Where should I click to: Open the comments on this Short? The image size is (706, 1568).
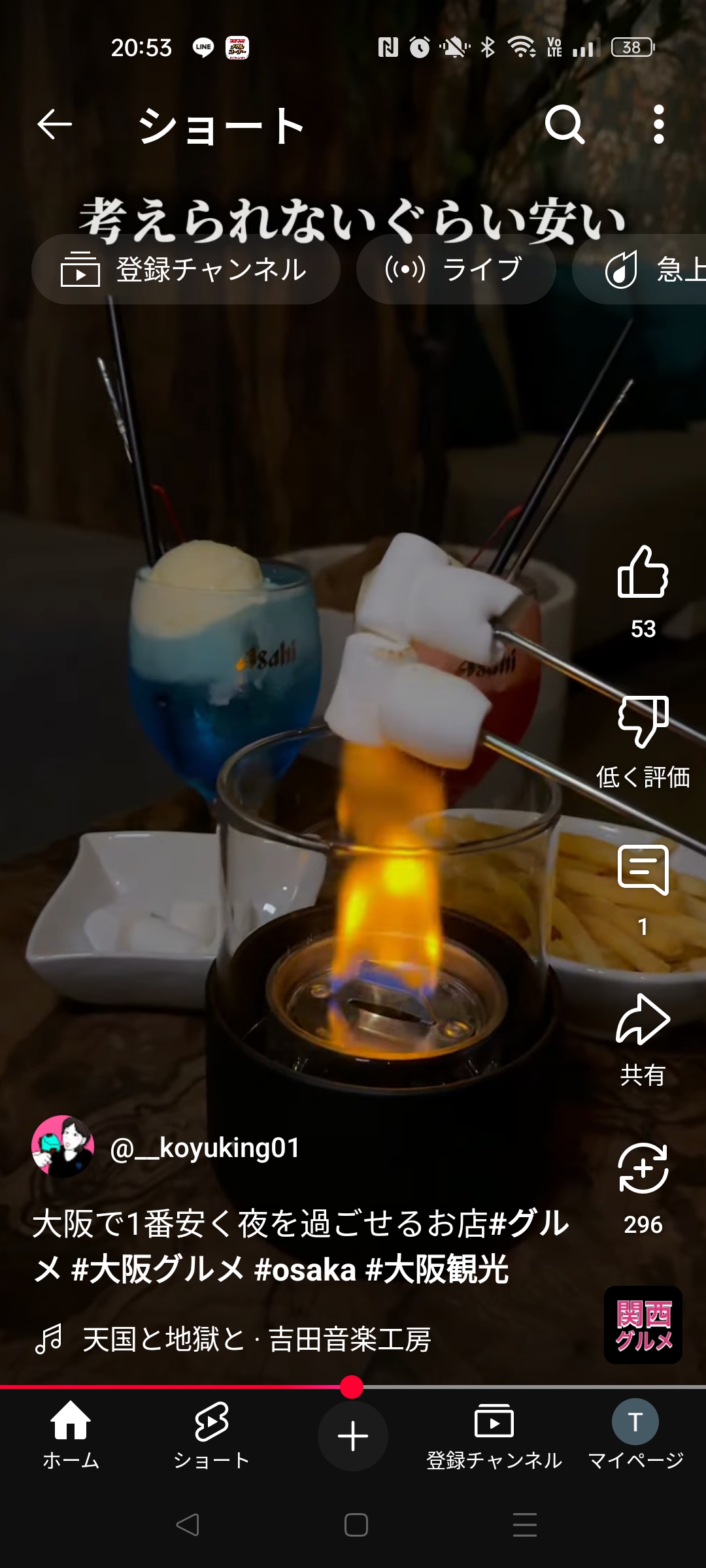click(643, 870)
